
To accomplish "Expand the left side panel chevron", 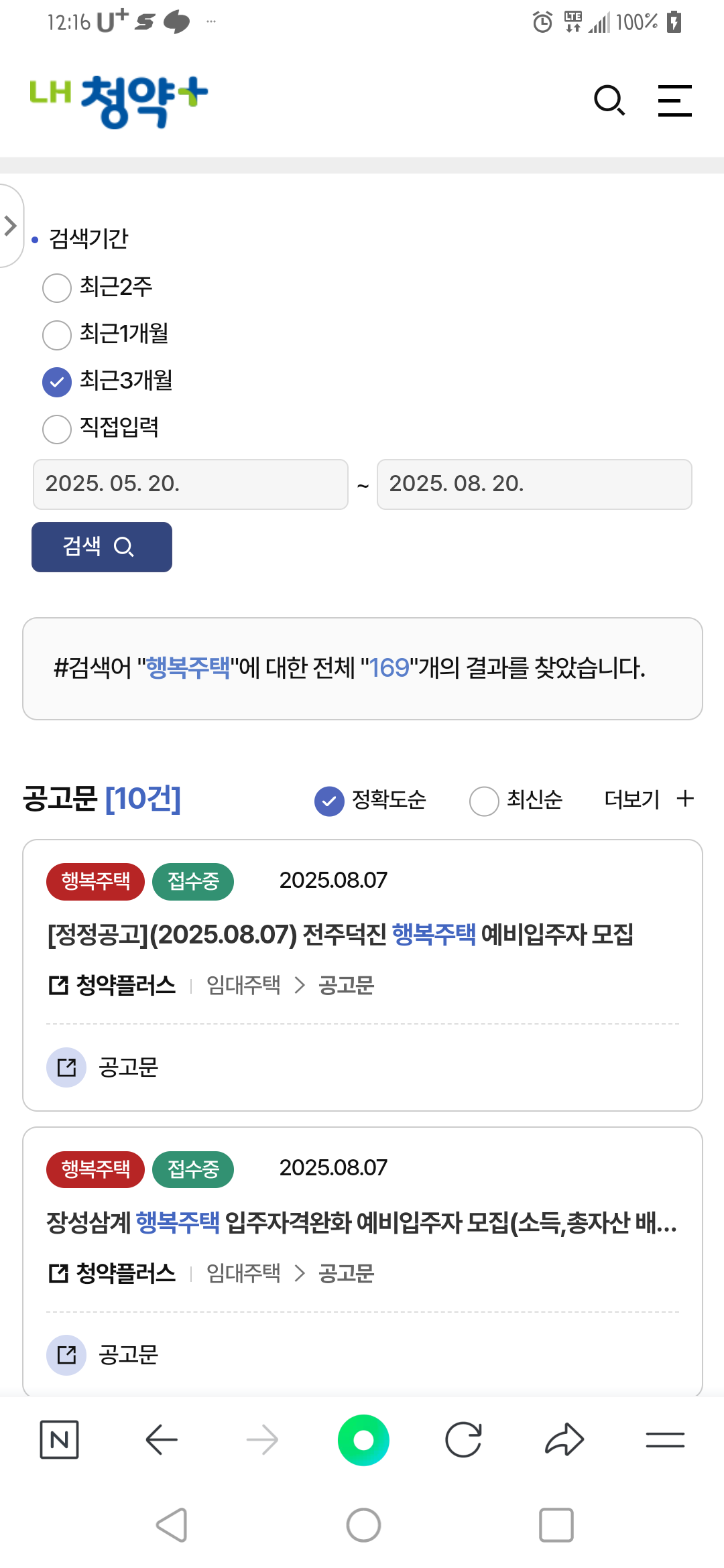I will click(10, 226).
